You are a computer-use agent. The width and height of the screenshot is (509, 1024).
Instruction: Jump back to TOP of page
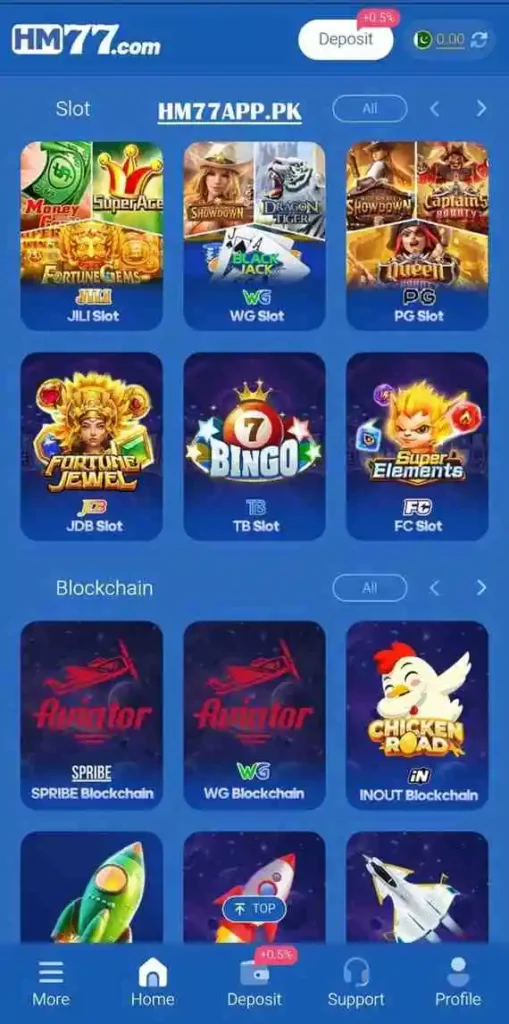(x=254, y=908)
